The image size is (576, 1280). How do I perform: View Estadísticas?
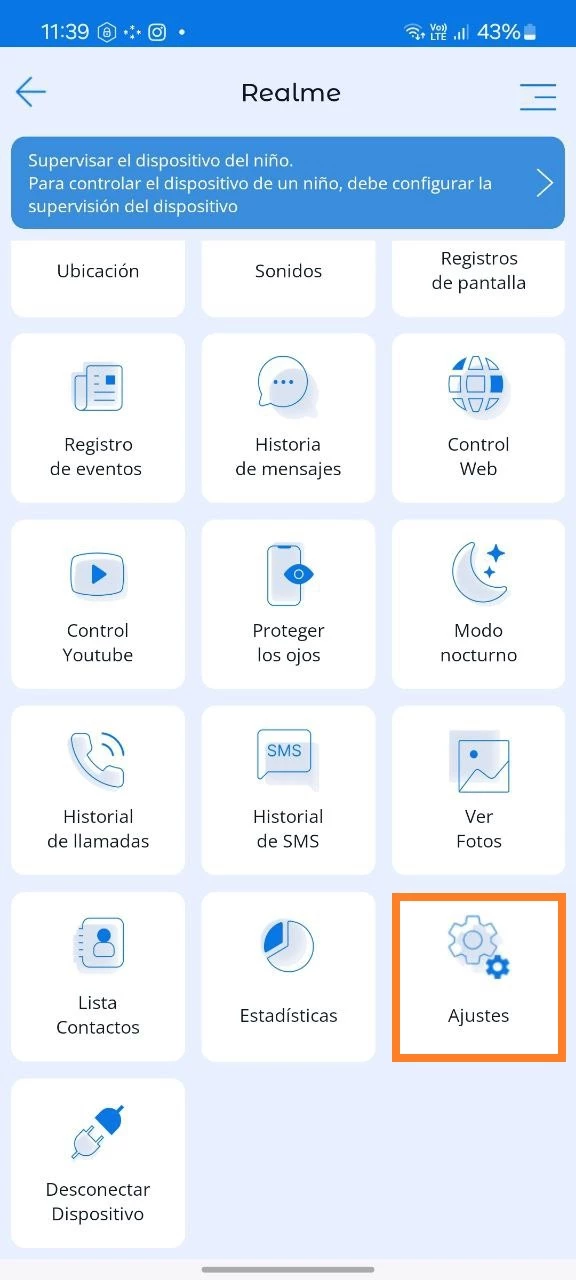click(x=288, y=976)
